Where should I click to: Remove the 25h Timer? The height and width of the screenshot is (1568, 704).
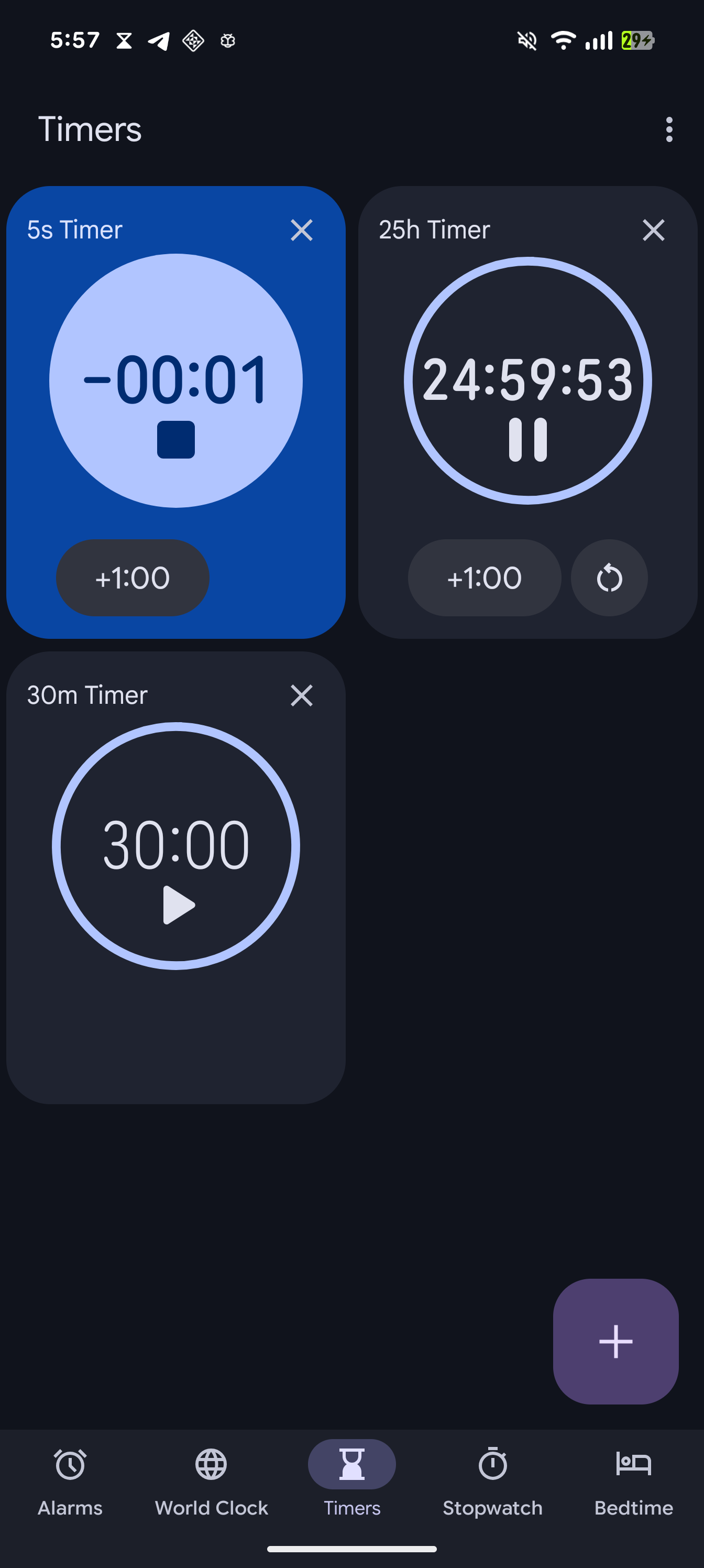(x=653, y=230)
